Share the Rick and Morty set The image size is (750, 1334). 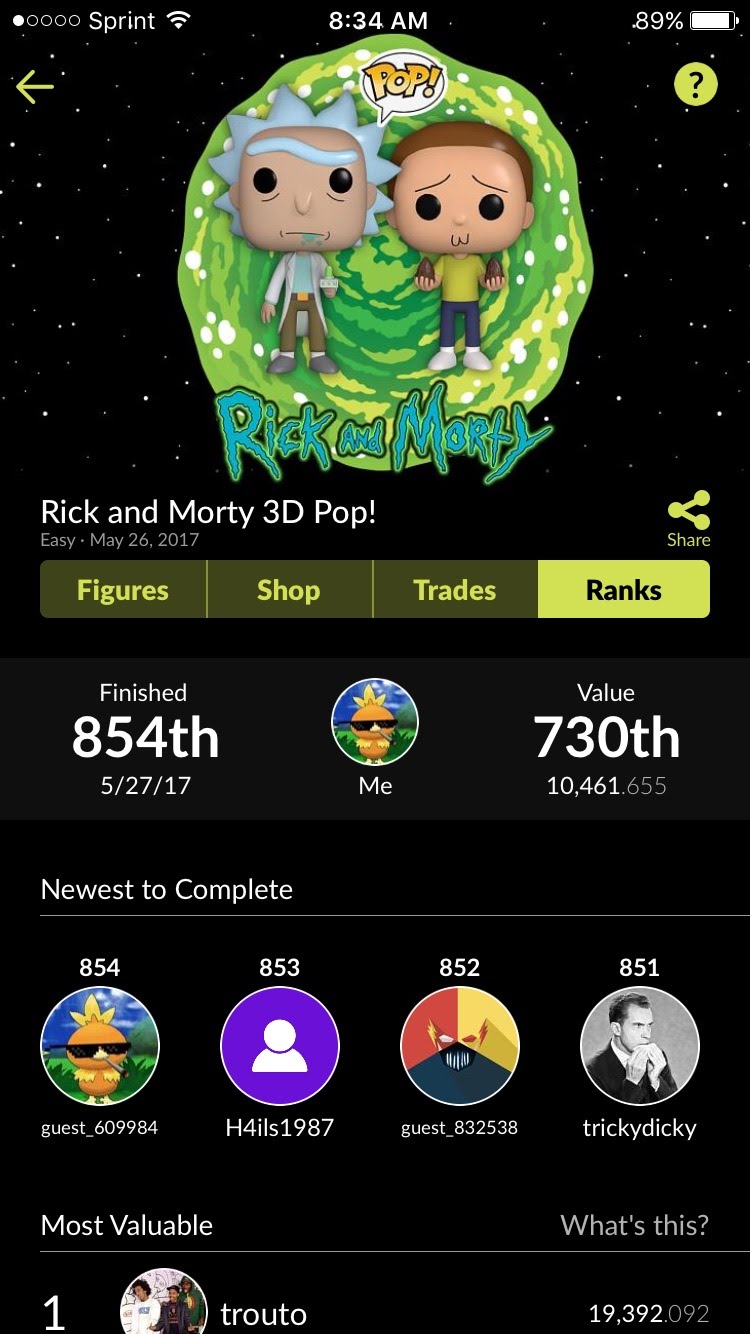coord(688,519)
